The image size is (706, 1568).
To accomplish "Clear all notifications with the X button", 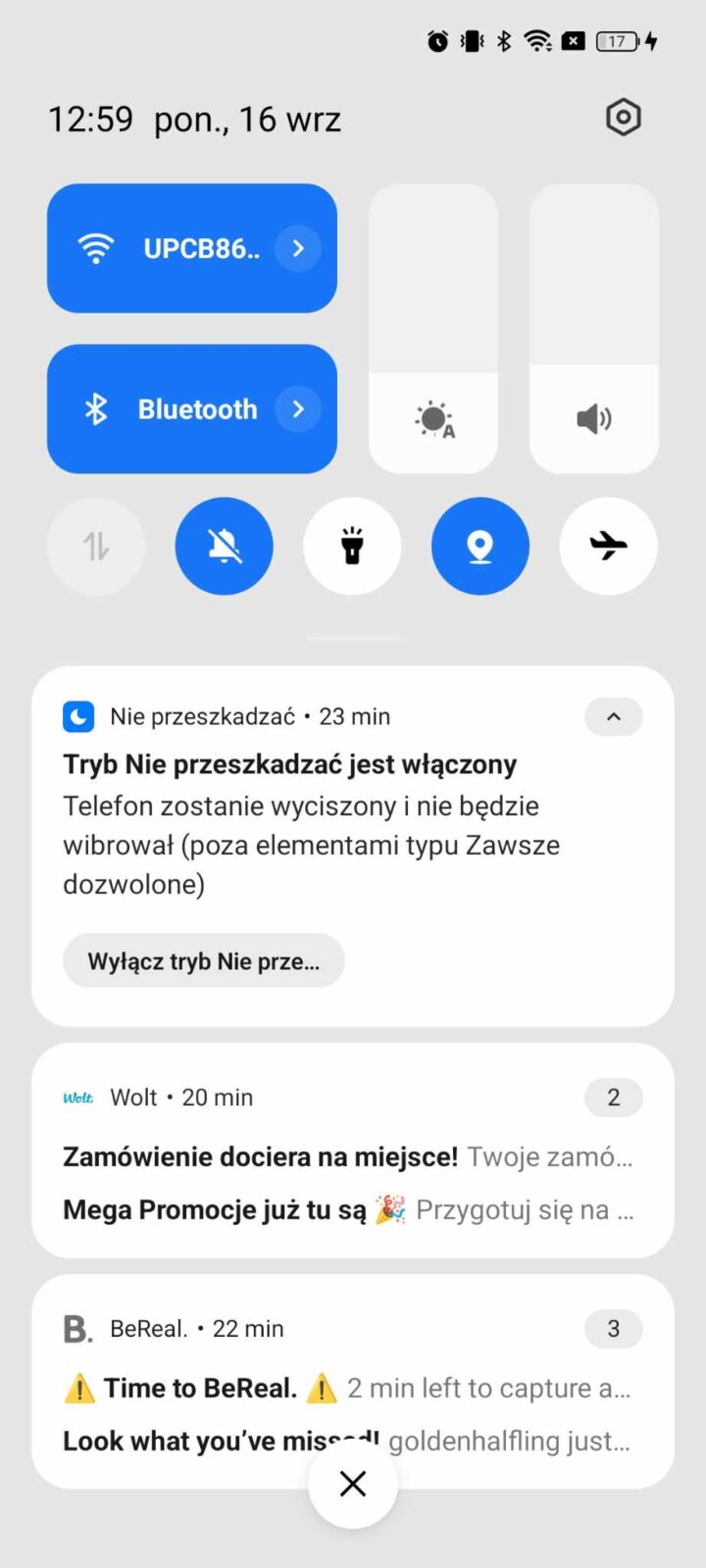I will 353,1484.
